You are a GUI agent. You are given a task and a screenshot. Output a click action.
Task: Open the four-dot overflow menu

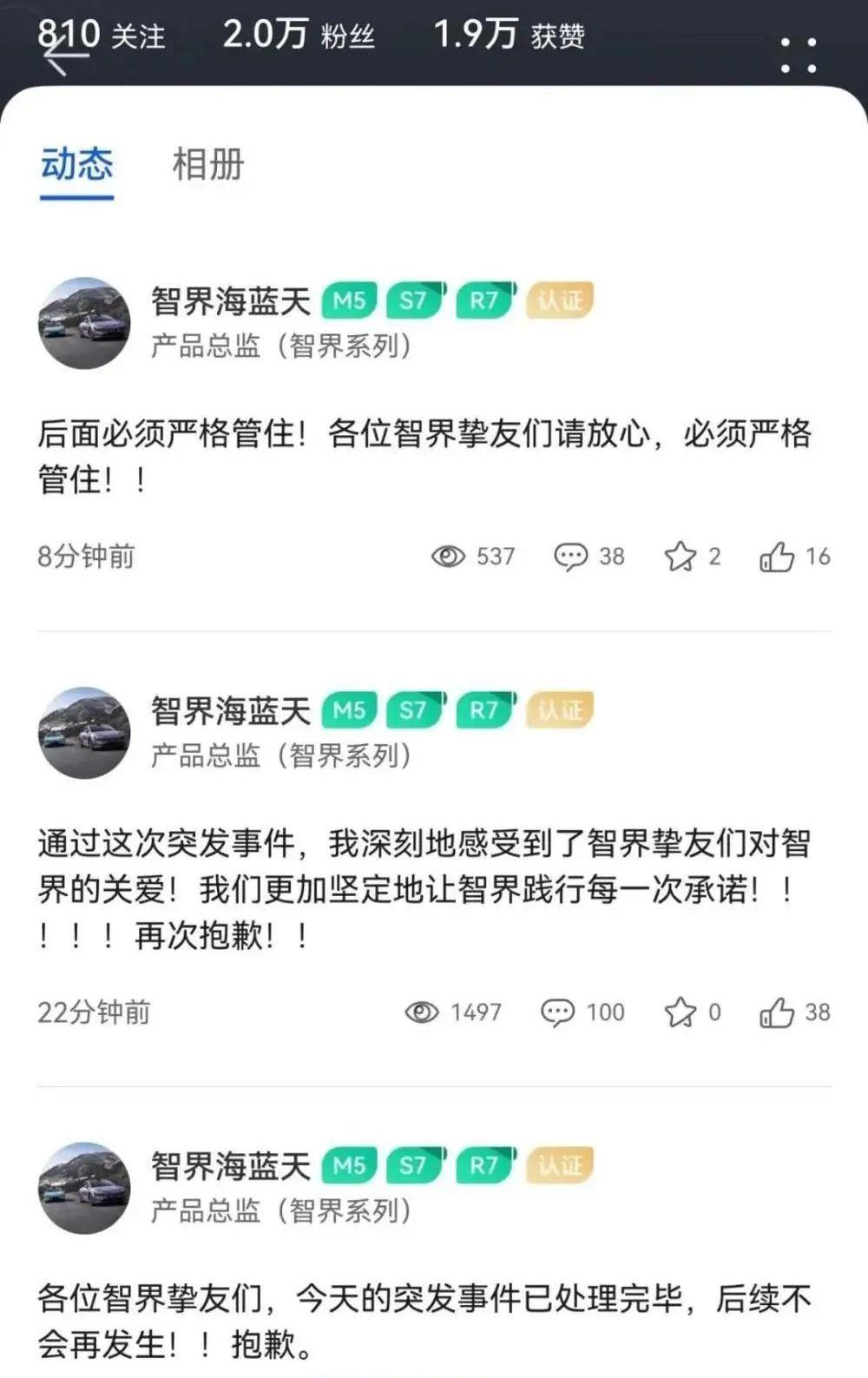point(797,56)
